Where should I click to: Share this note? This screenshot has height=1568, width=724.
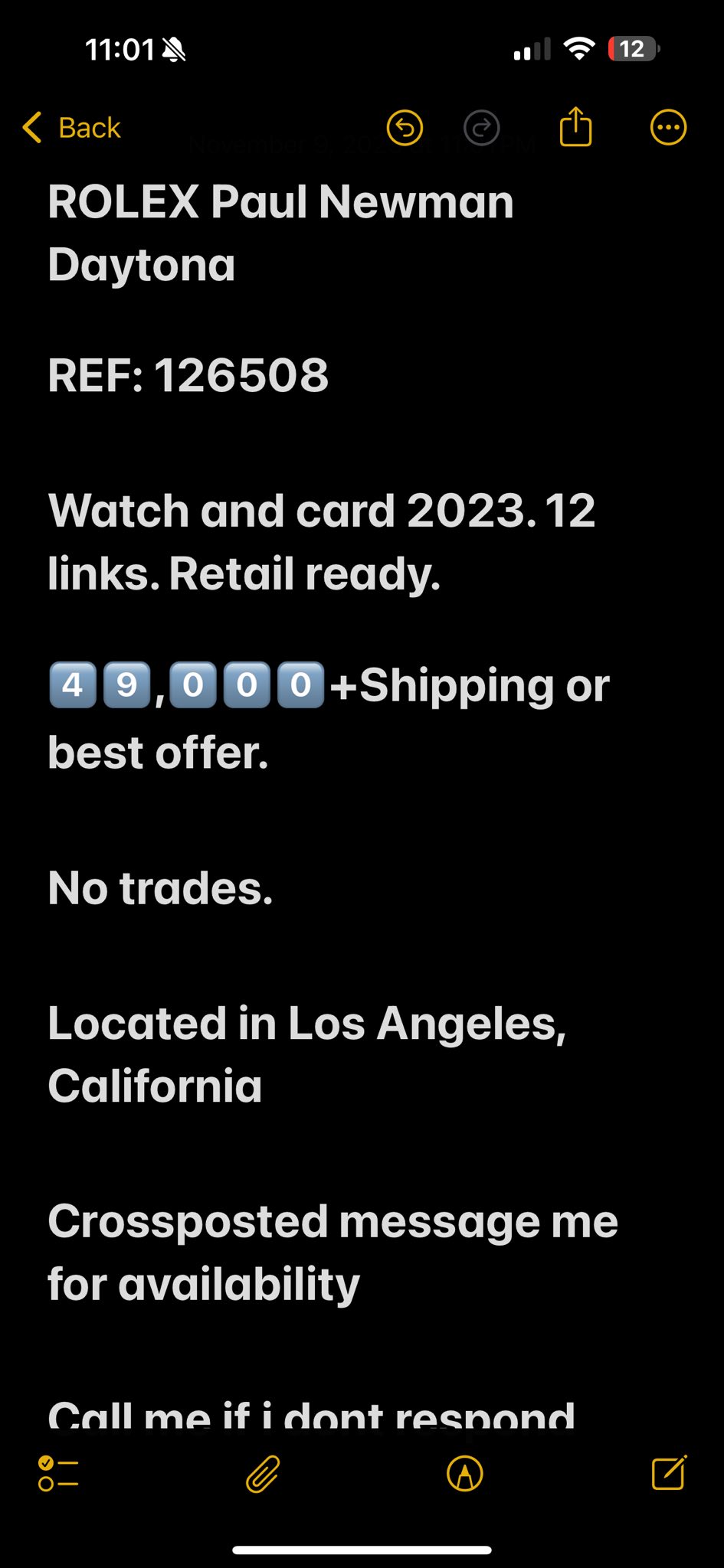[x=575, y=126]
